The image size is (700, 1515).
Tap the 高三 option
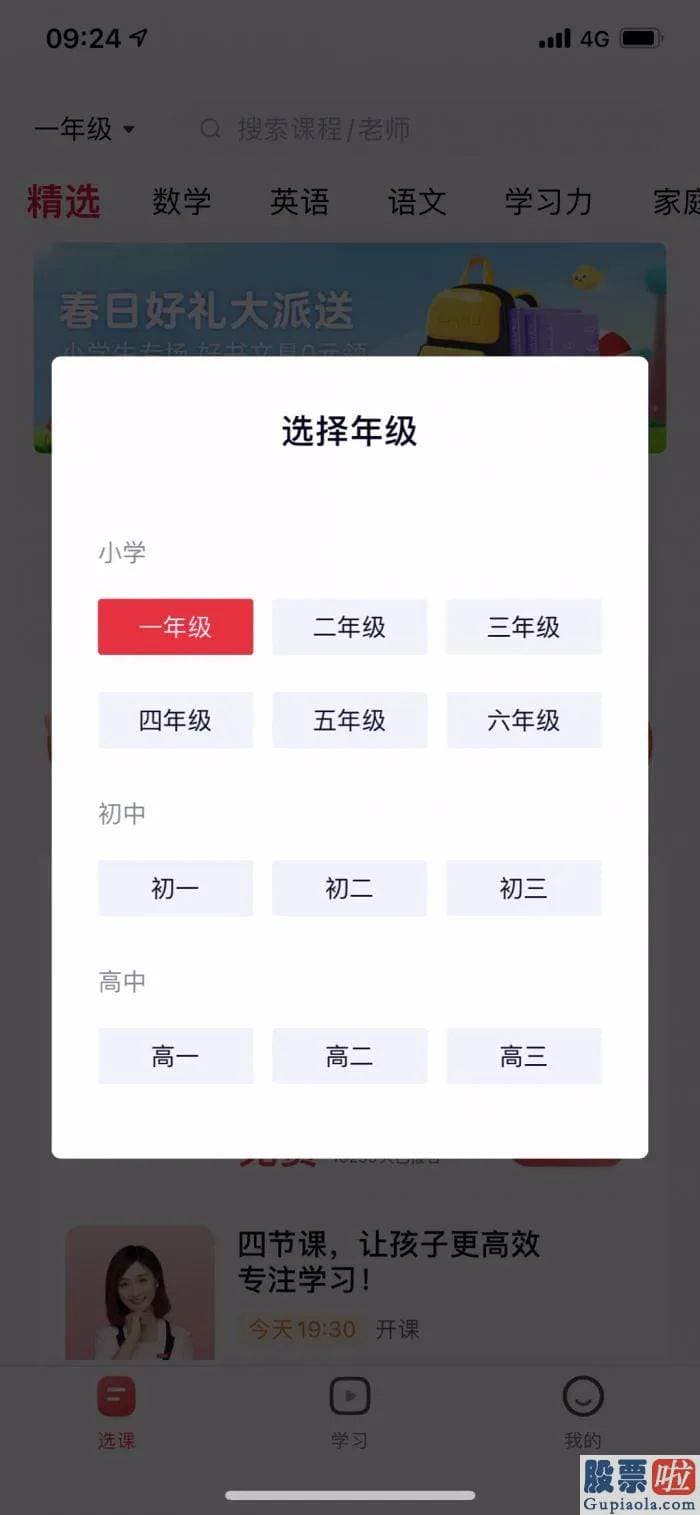(x=524, y=1056)
